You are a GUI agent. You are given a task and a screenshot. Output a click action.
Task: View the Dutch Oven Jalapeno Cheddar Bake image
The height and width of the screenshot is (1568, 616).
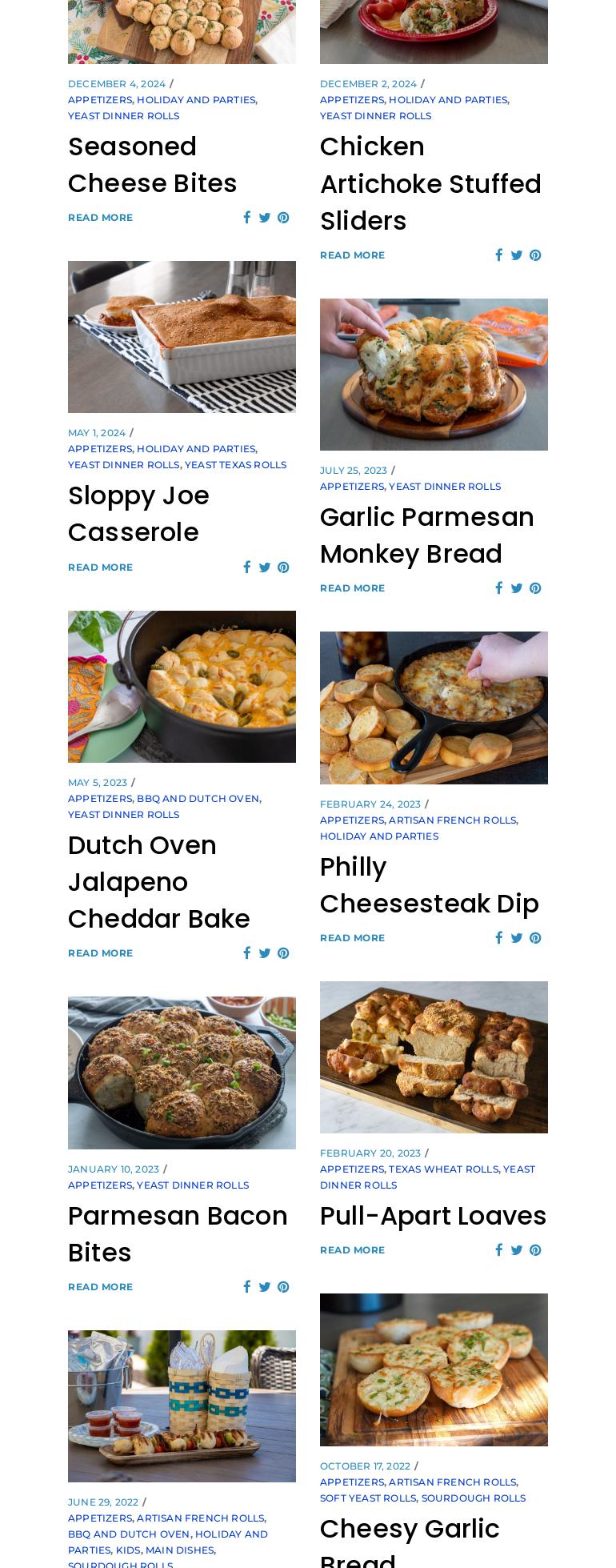point(182,687)
